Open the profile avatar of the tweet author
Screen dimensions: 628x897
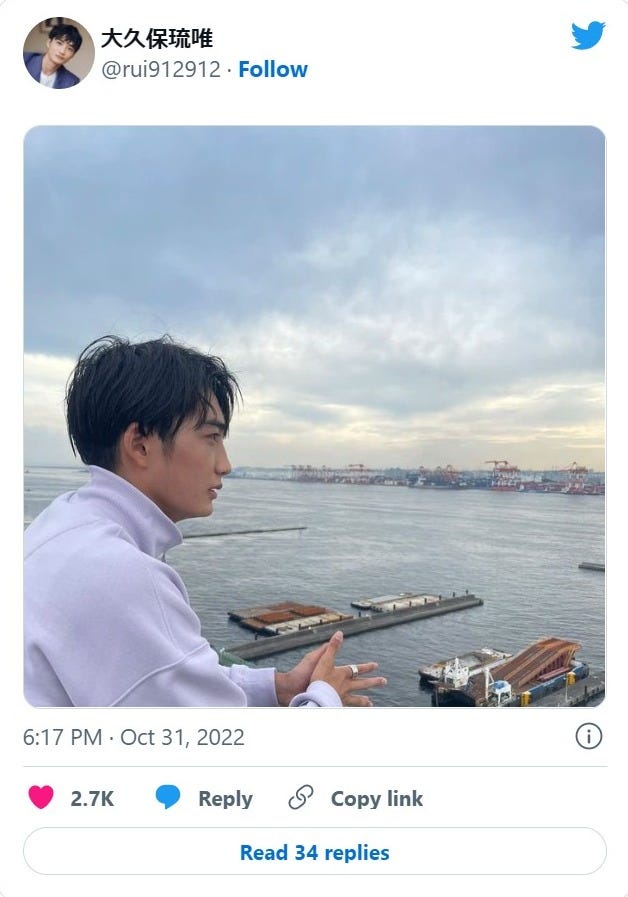tap(59, 53)
